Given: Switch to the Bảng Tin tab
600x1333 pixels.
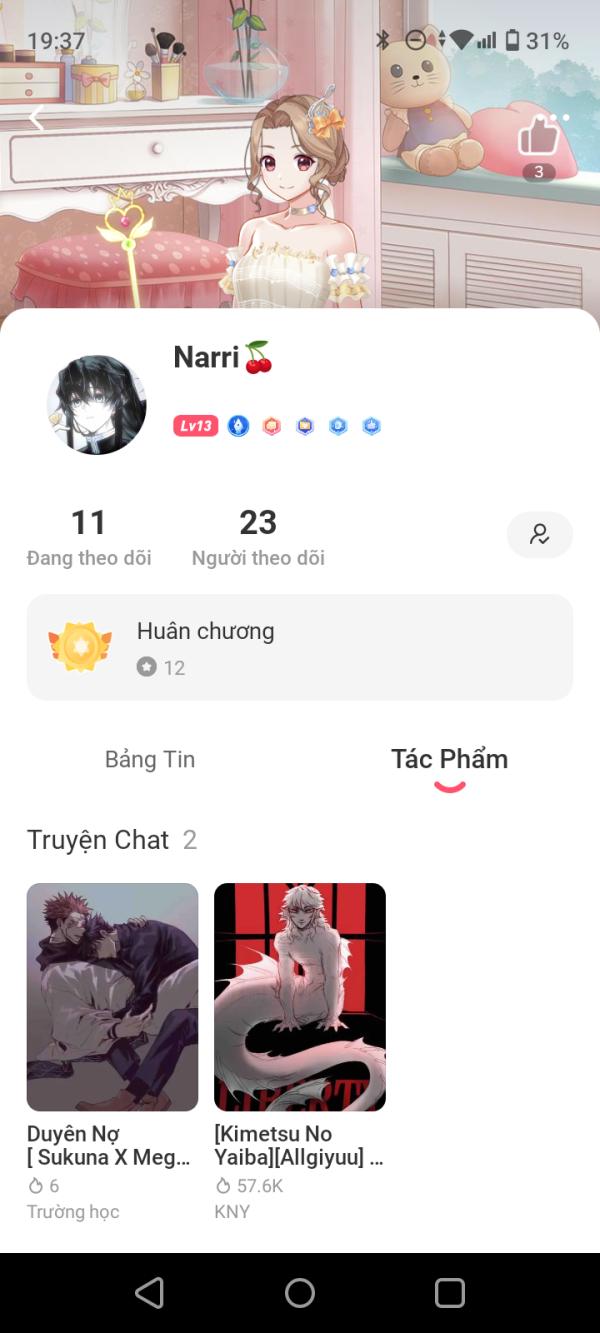Looking at the screenshot, I should tap(150, 759).
